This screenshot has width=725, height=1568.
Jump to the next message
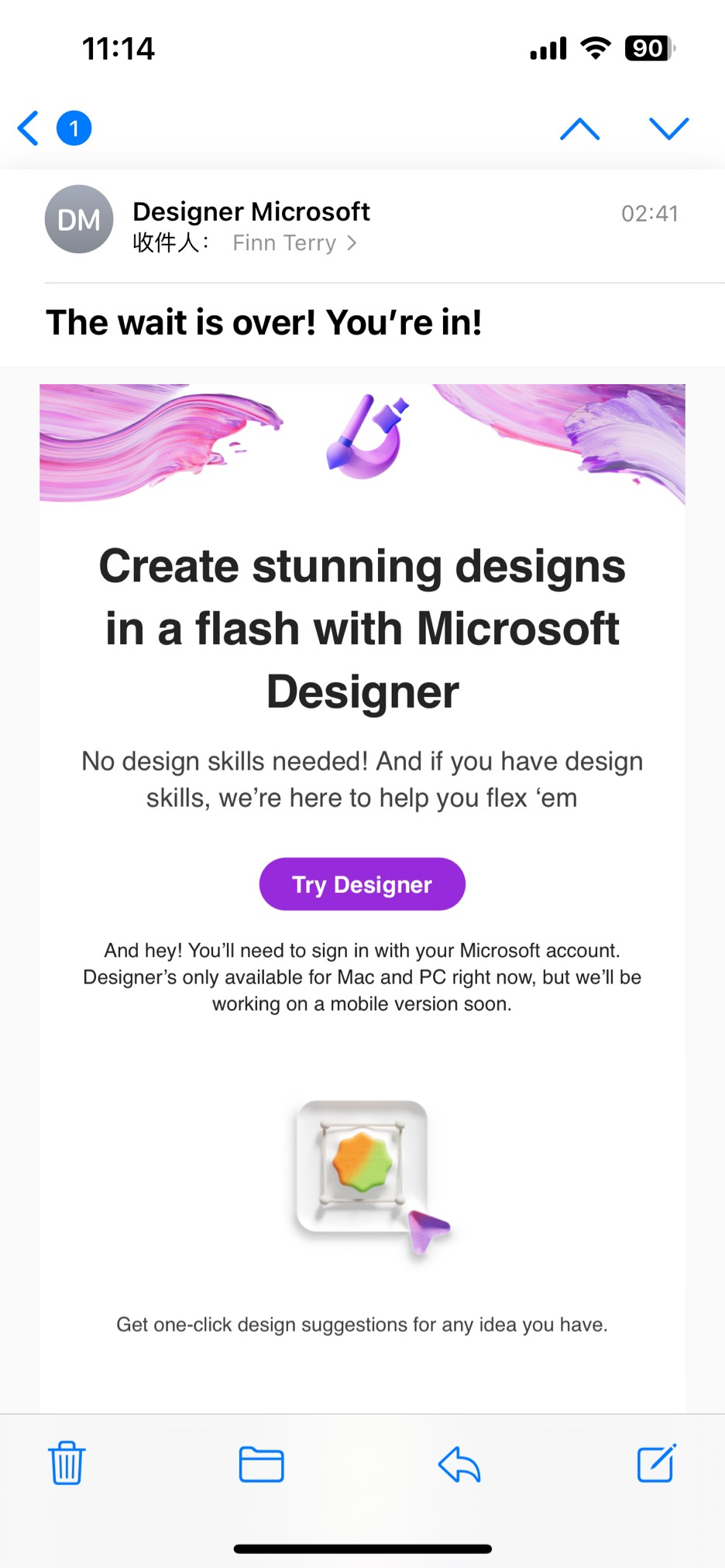click(668, 129)
